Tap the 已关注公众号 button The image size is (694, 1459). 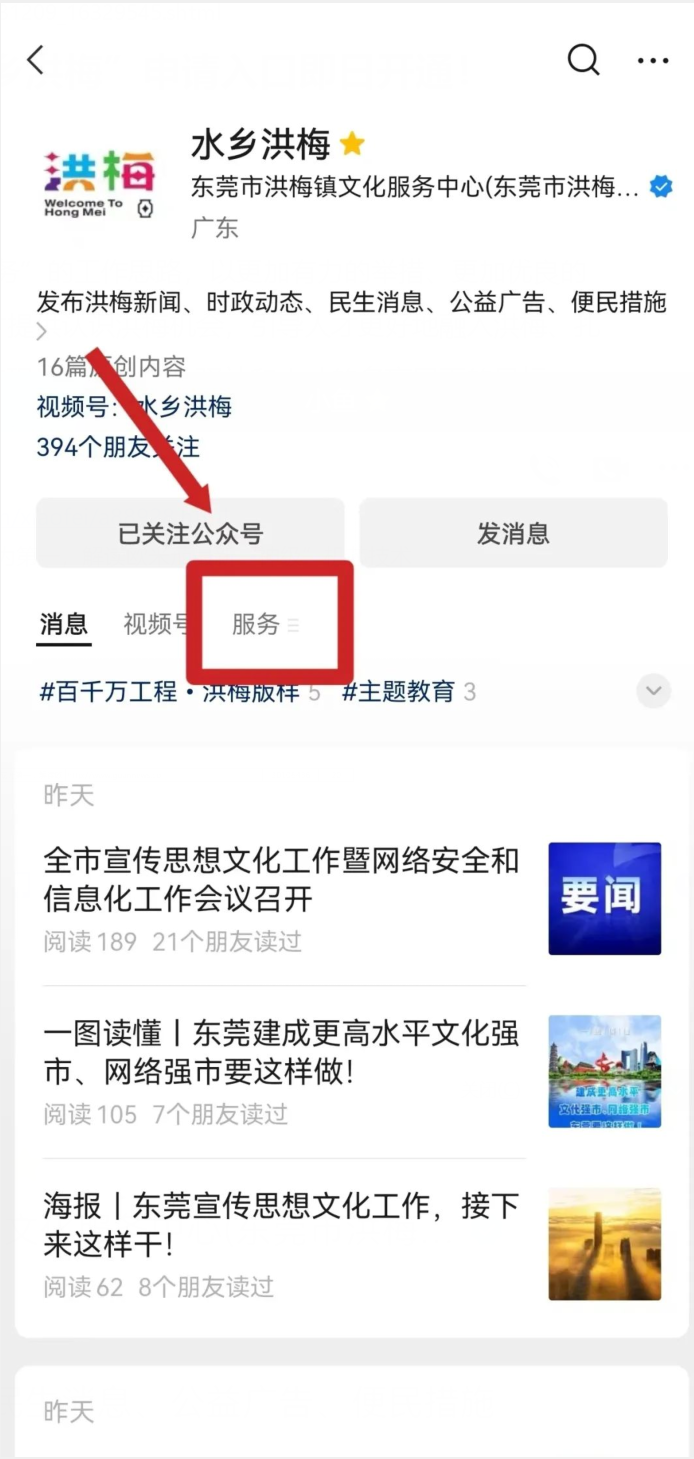pyautogui.click(x=190, y=533)
